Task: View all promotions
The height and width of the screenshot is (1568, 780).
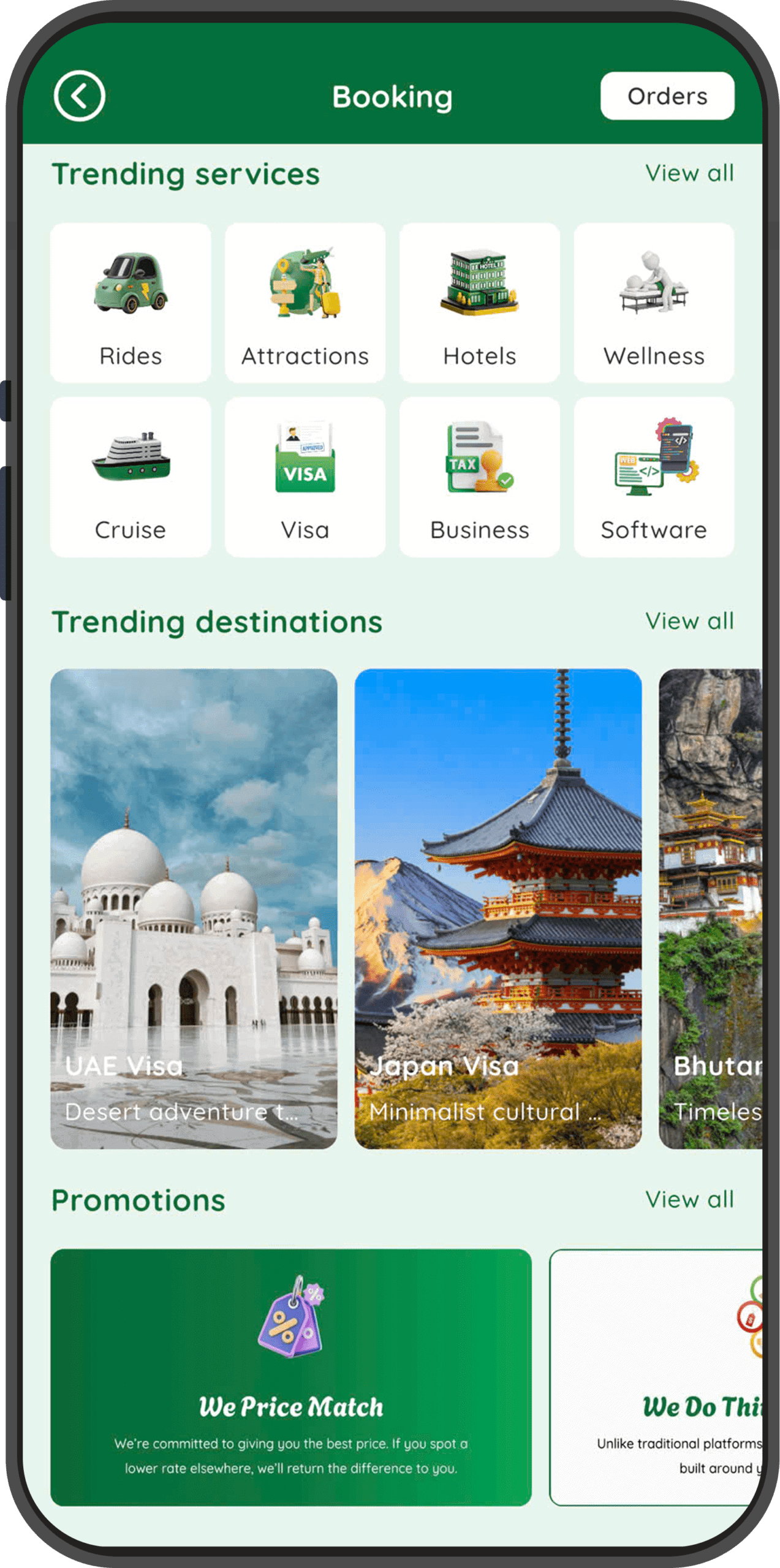Action: tap(689, 1199)
